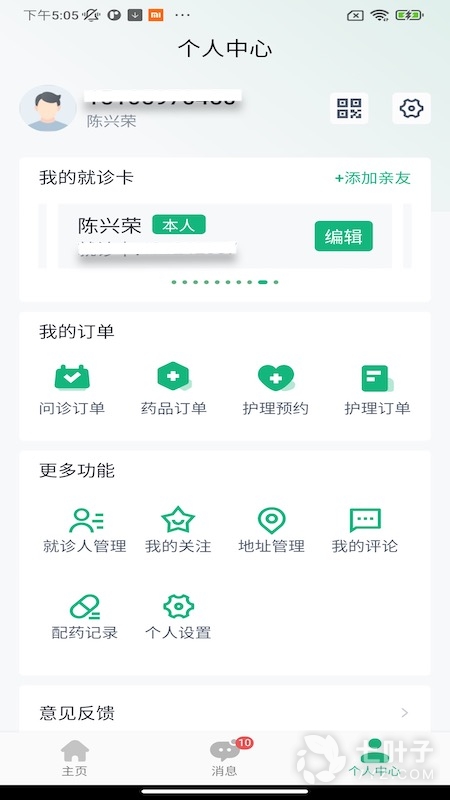Open 地址管理
This screenshot has width=450, height=800.
[271, 531]
